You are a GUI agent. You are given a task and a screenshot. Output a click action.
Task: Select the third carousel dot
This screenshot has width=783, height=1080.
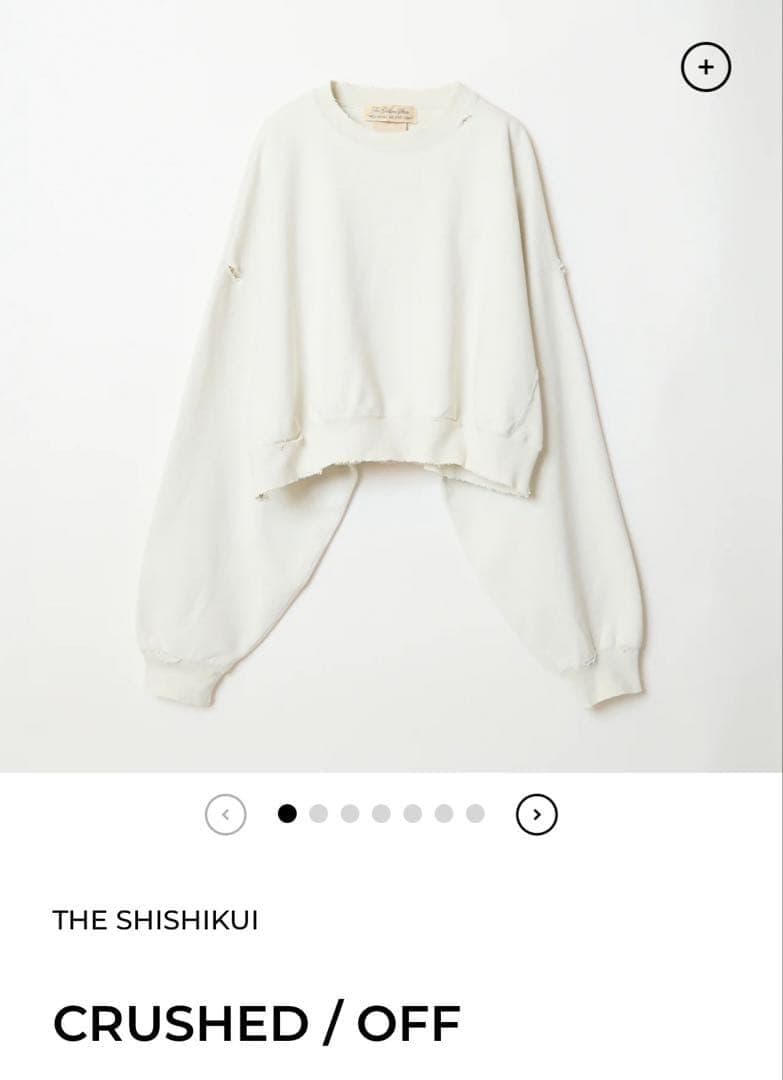coord(348,815)
